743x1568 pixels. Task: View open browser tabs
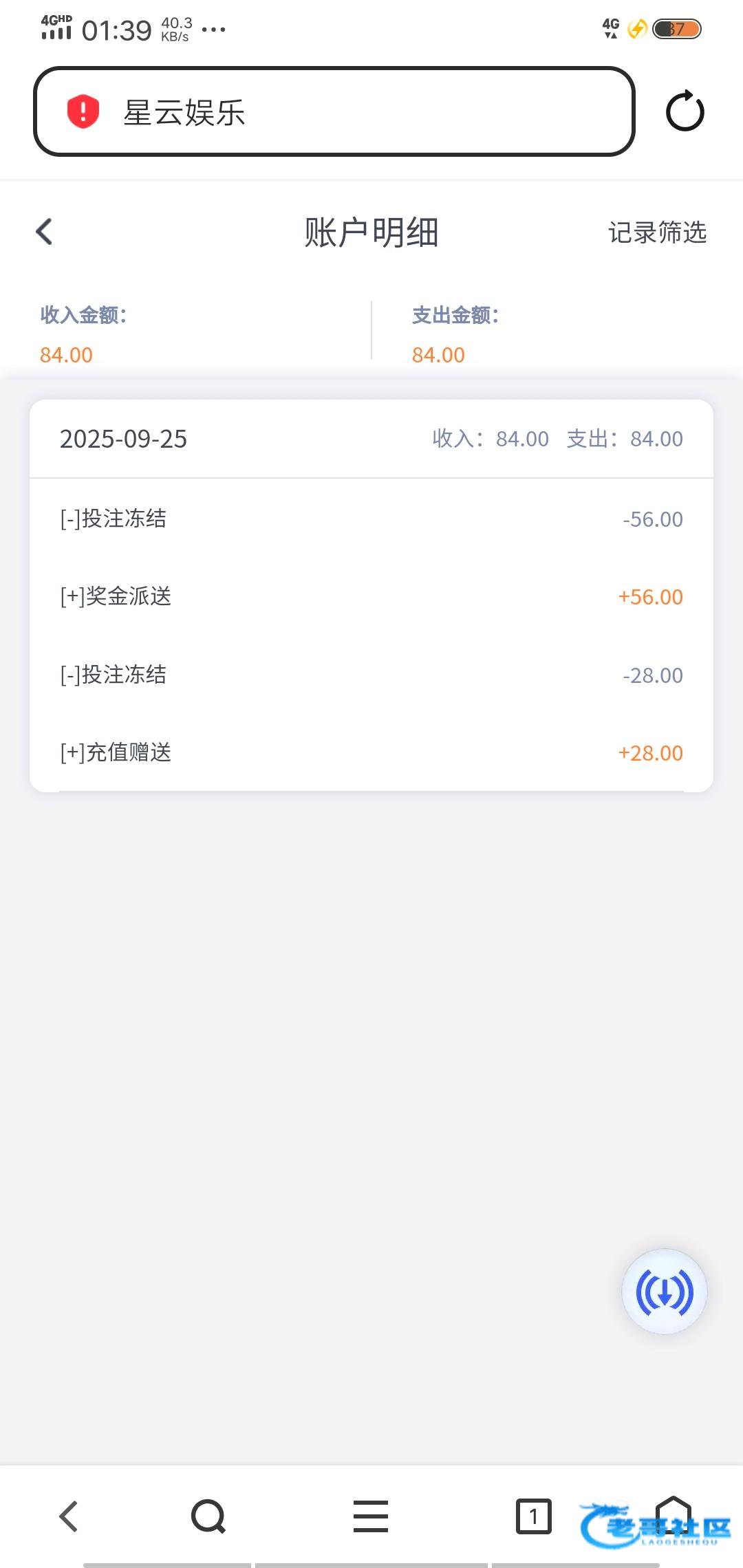(533, 1516)
